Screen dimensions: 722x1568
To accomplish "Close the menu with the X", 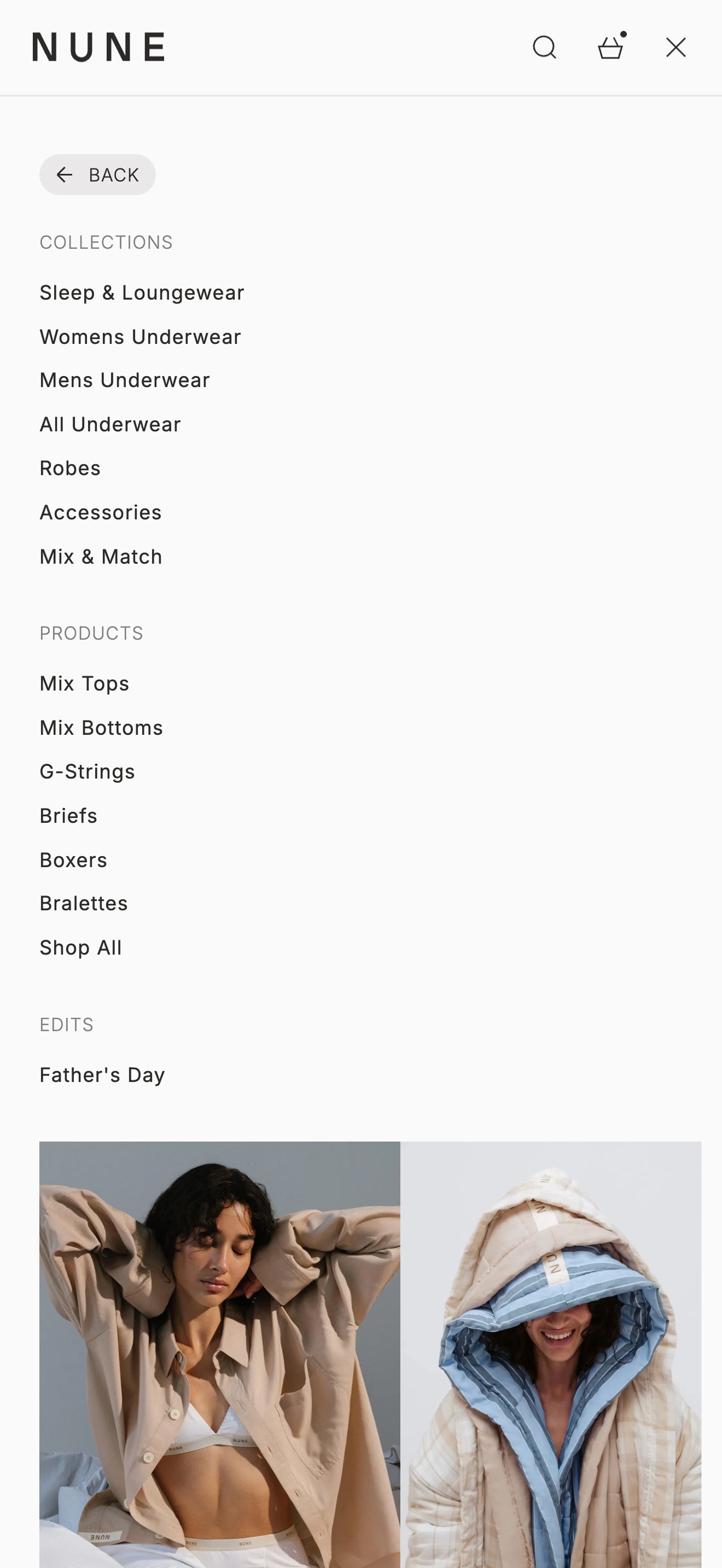I will (x=676, y=48).
